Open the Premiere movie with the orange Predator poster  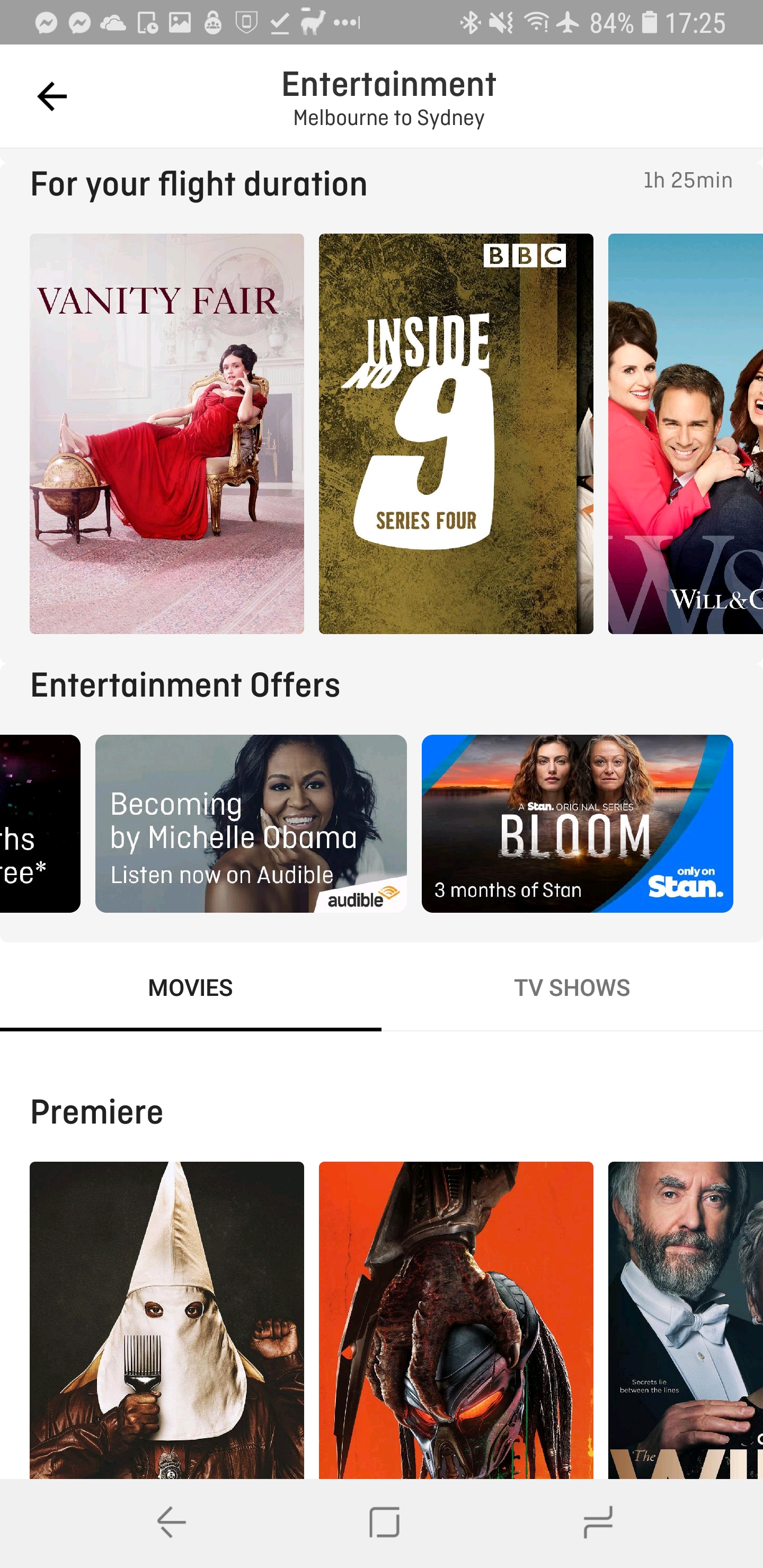[456, 1320]
